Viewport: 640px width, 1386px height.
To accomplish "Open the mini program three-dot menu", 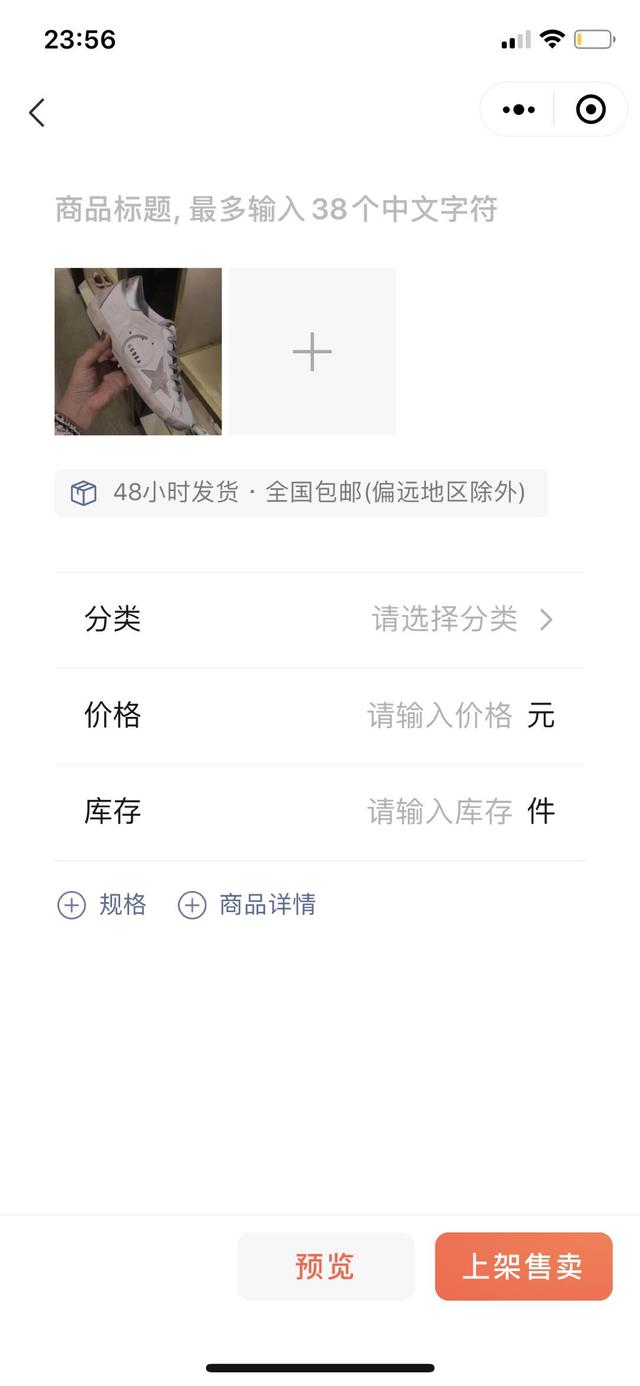I will (518, 110).
